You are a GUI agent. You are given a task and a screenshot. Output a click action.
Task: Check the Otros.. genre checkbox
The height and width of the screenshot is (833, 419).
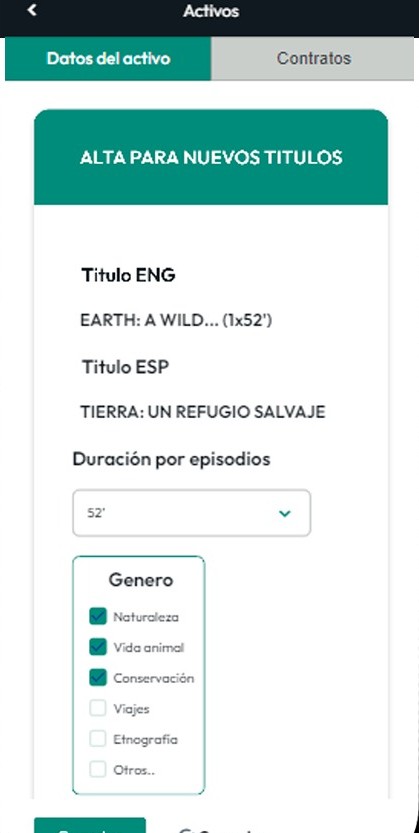tap(98, 769)
